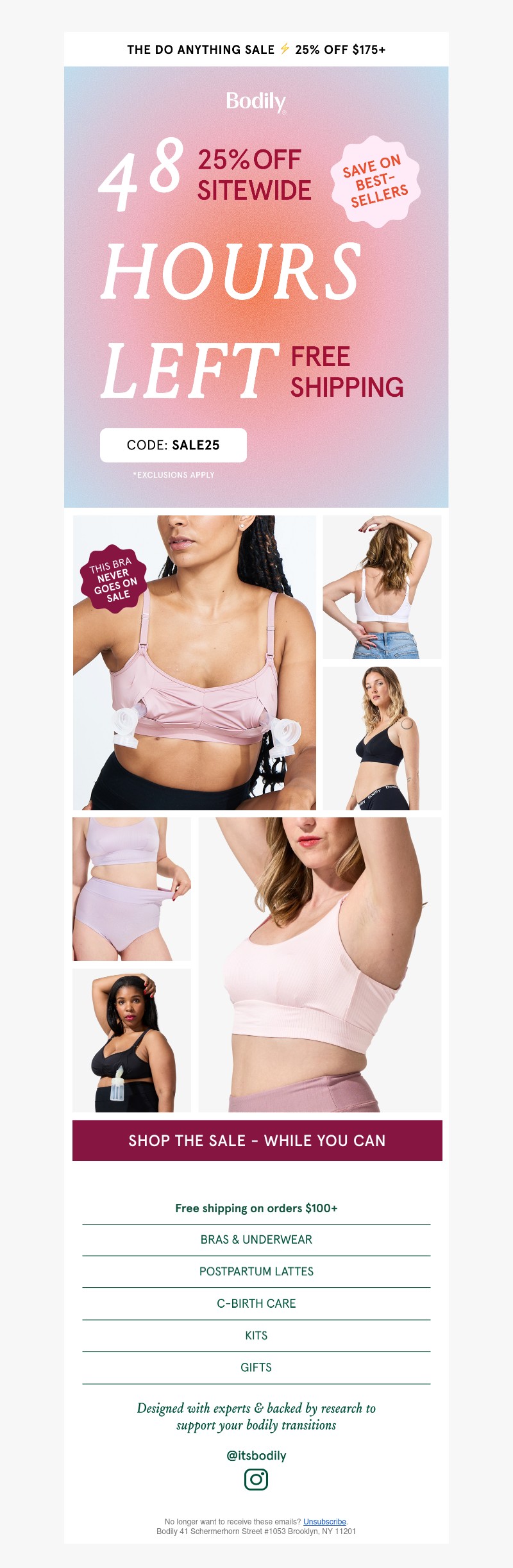
Task: Tap the Unsubscribe link
Action: [324, 1521]
